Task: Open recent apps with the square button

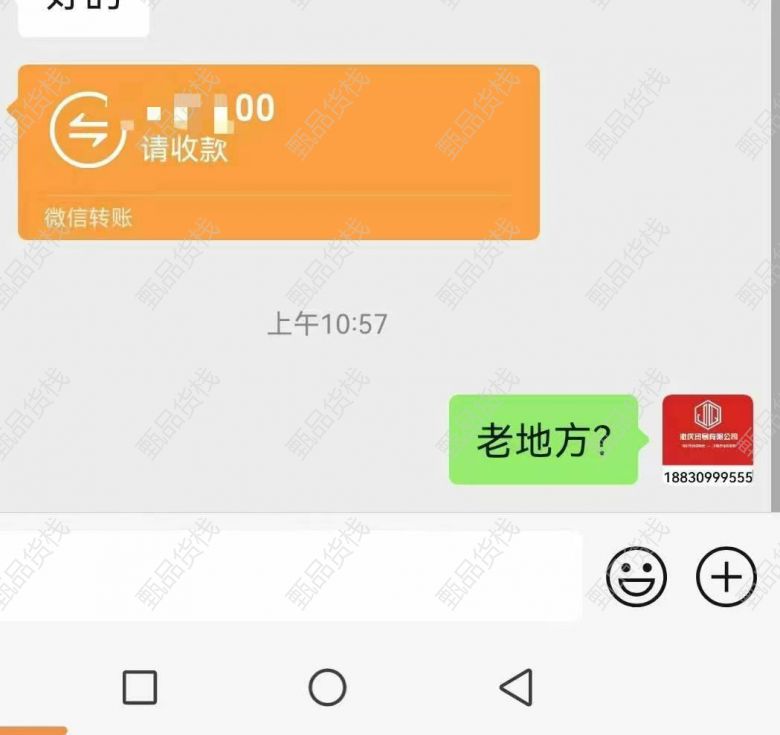Action: pyautogui.click(x=139, y=687)
